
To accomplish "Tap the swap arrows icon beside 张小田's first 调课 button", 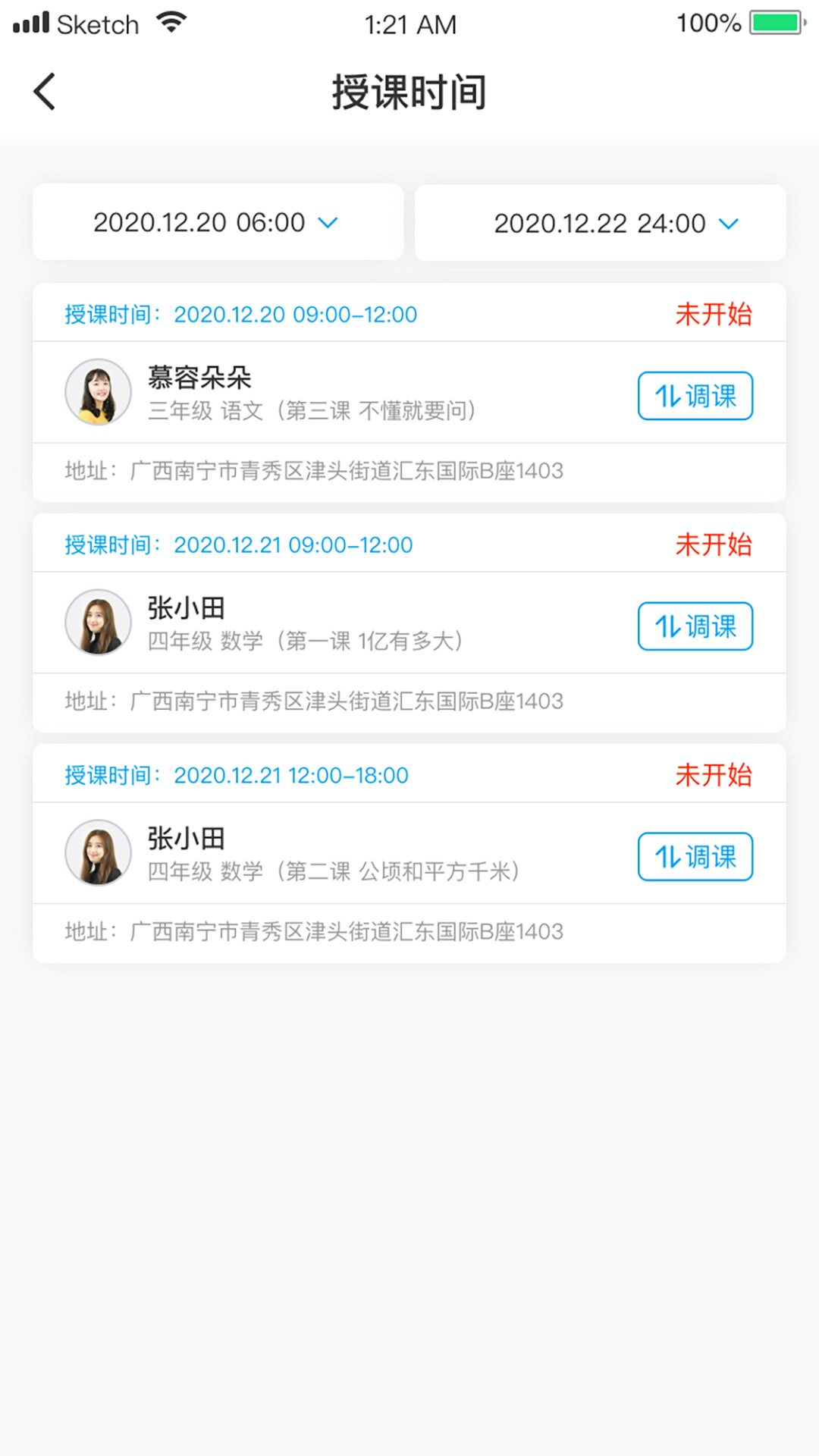I will [667, 626].
